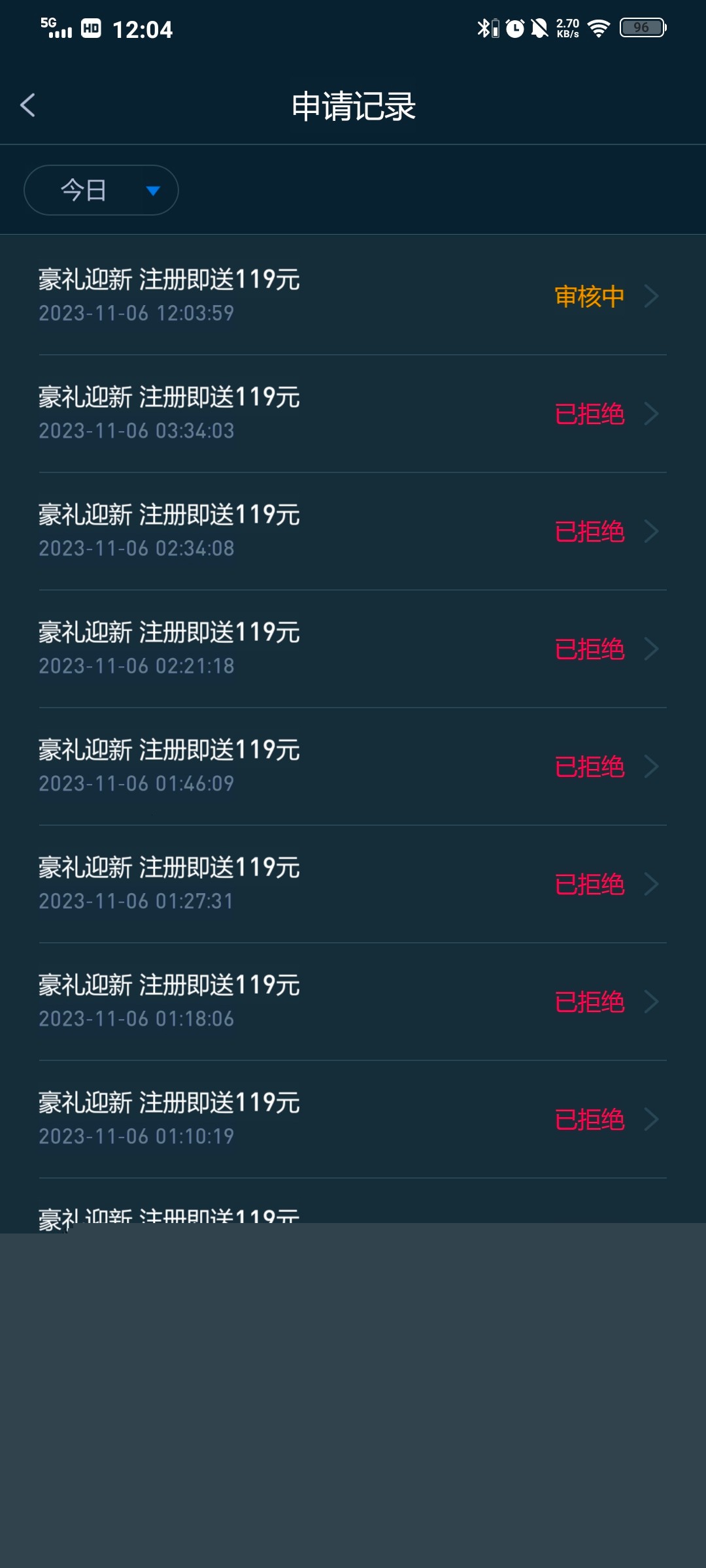Open the 今日 date filter dropdown
The image size is (706, 1568).
(x=101, y=189)
